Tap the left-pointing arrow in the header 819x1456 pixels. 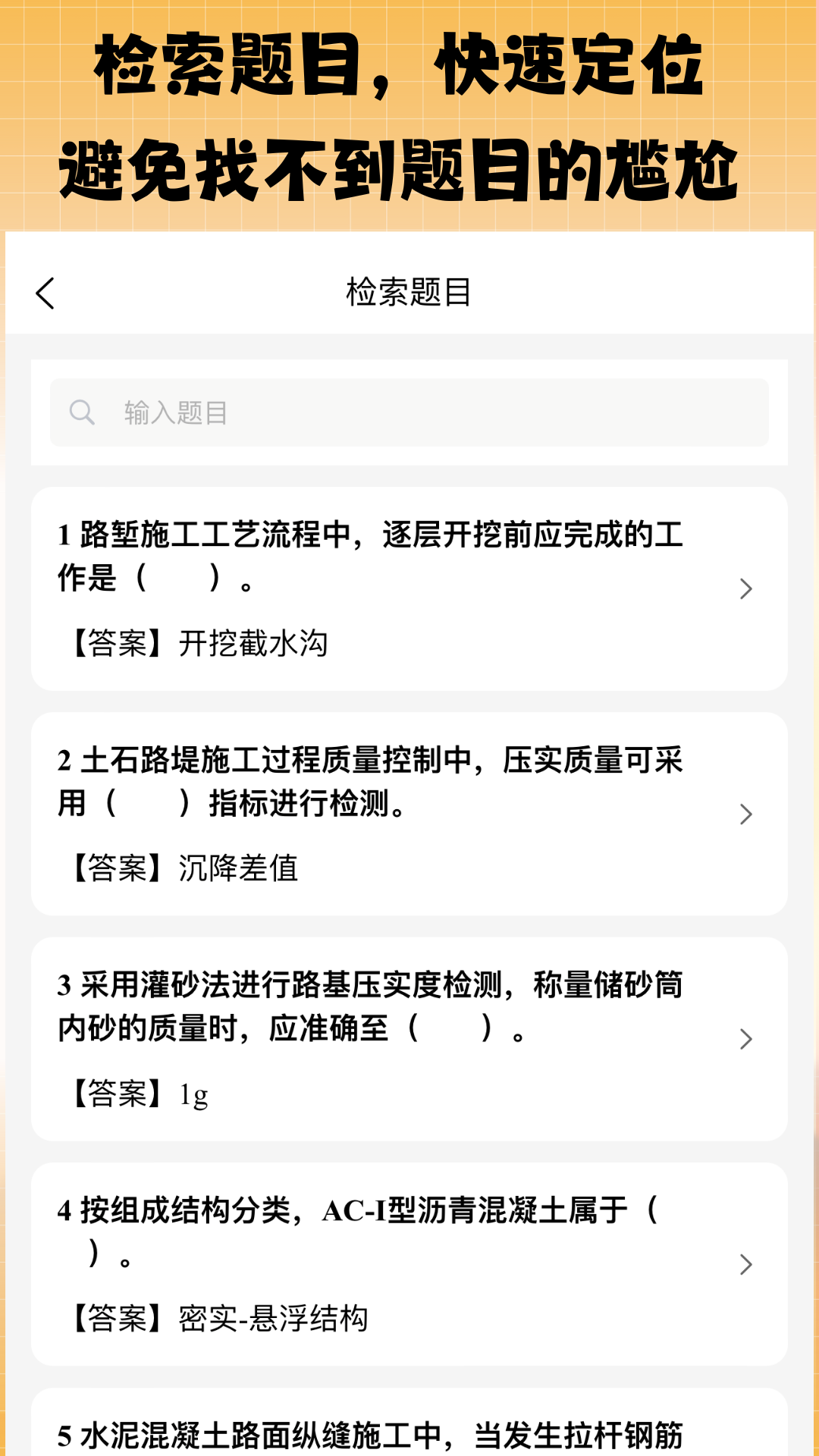pyautogui.click(x=45, y=293)
